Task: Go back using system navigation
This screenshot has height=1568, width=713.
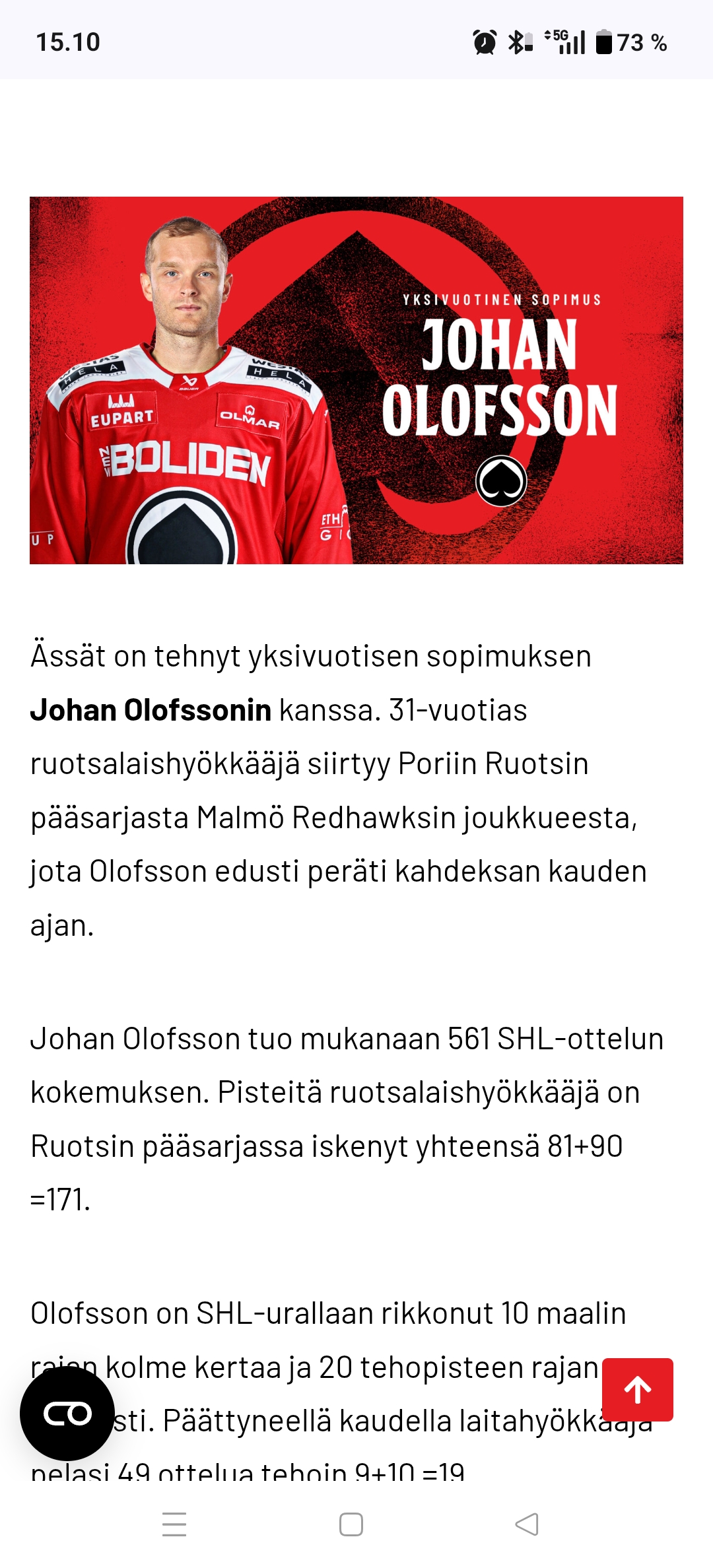Action: click(x=527, y=1524)
